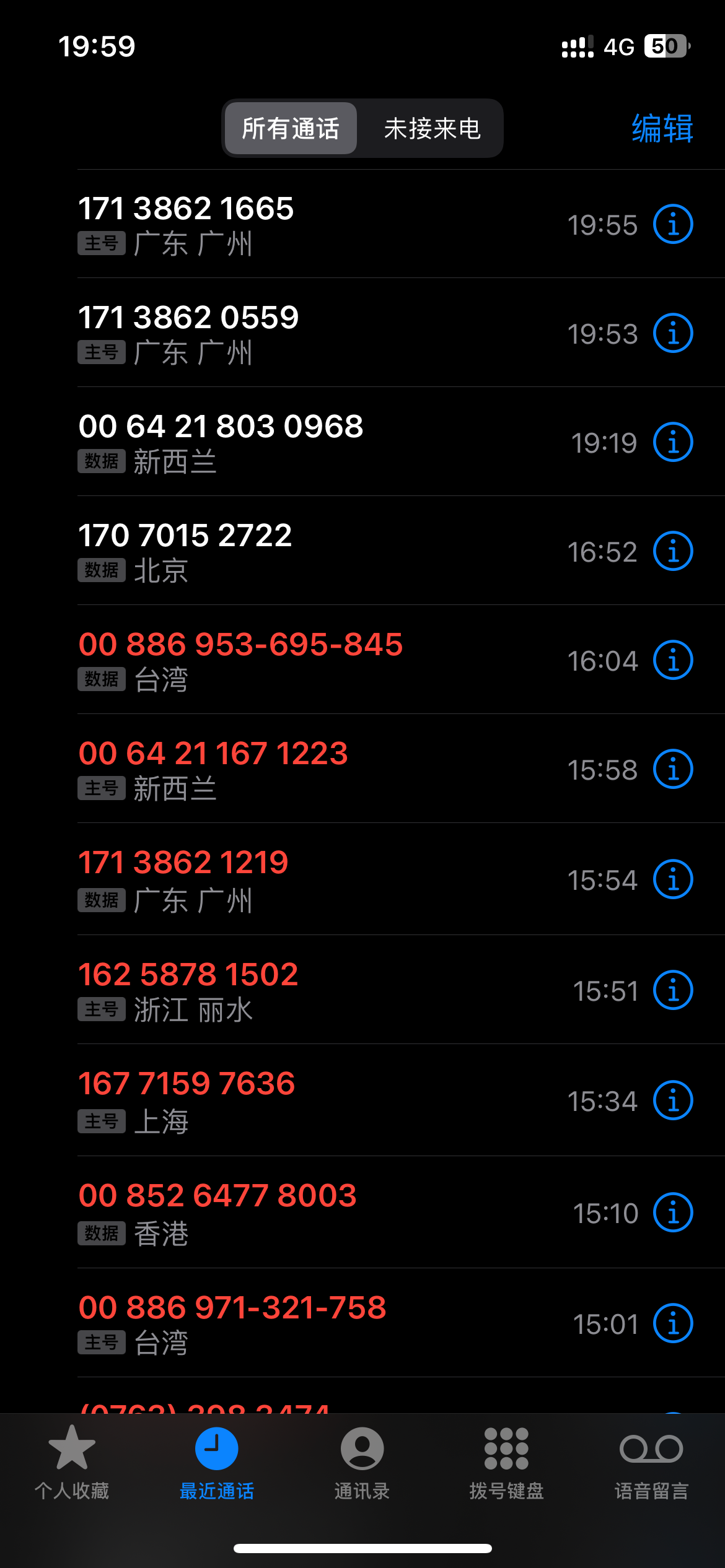View info for missed call 00 886 953-695-845
Screen dimensions: 725x1568
click(x=673, y=660)
